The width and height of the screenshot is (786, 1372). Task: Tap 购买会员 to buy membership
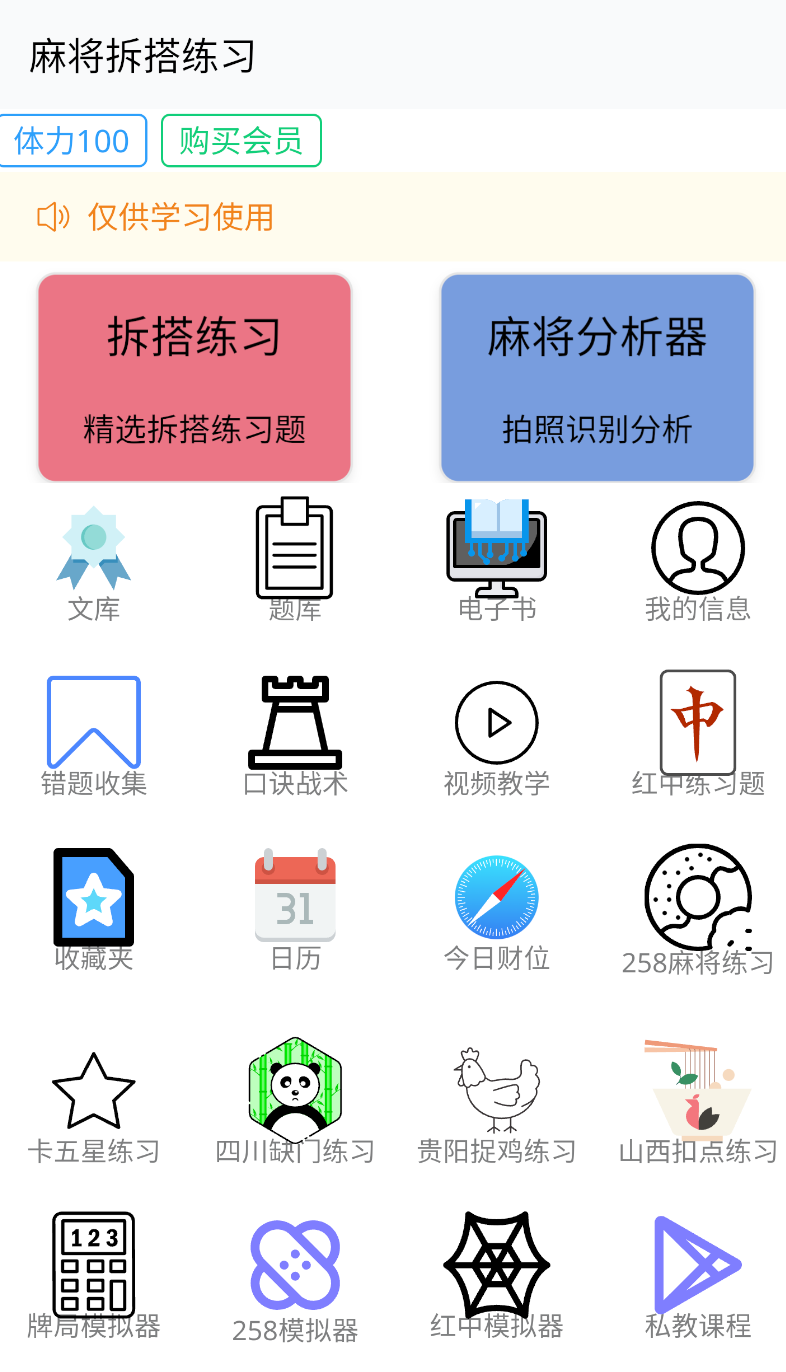[x=241, y=141]
